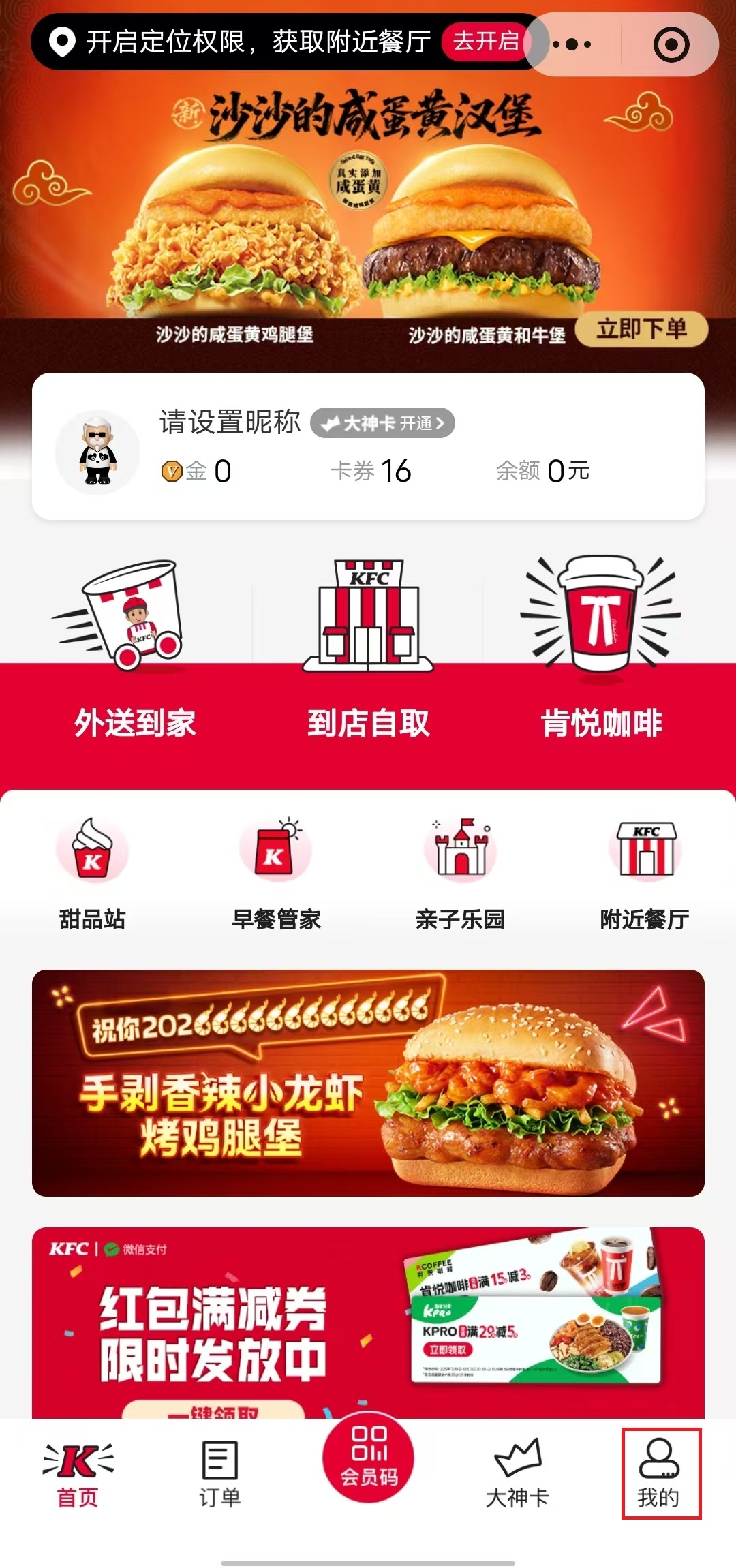
Task: Open the 大神卡 开通 badge
Action: pyautogui.click(x=382, y=423)
